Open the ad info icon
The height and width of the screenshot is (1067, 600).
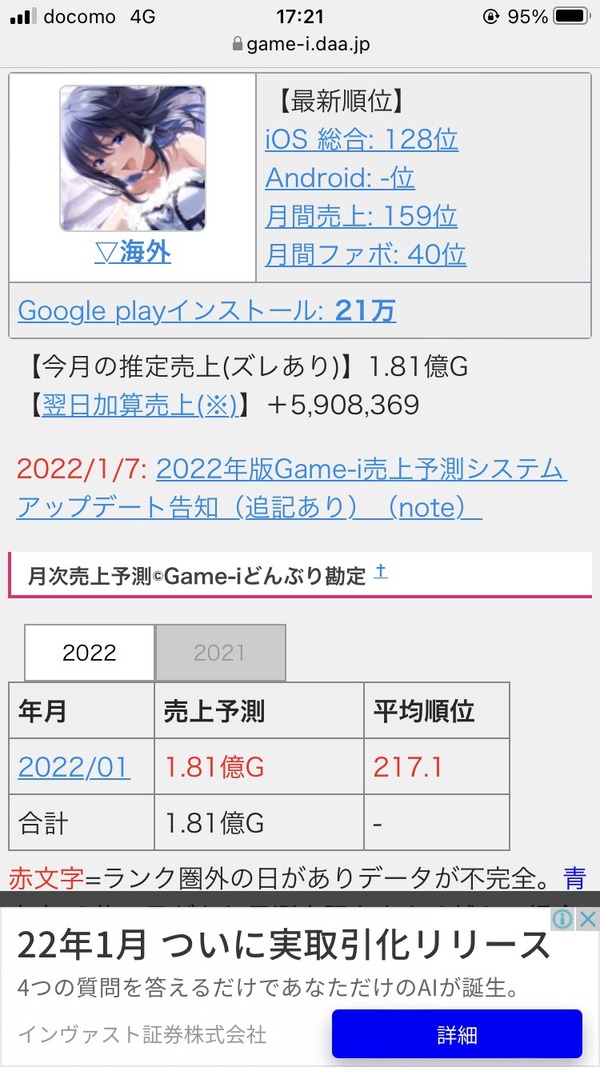click(562, 919)
